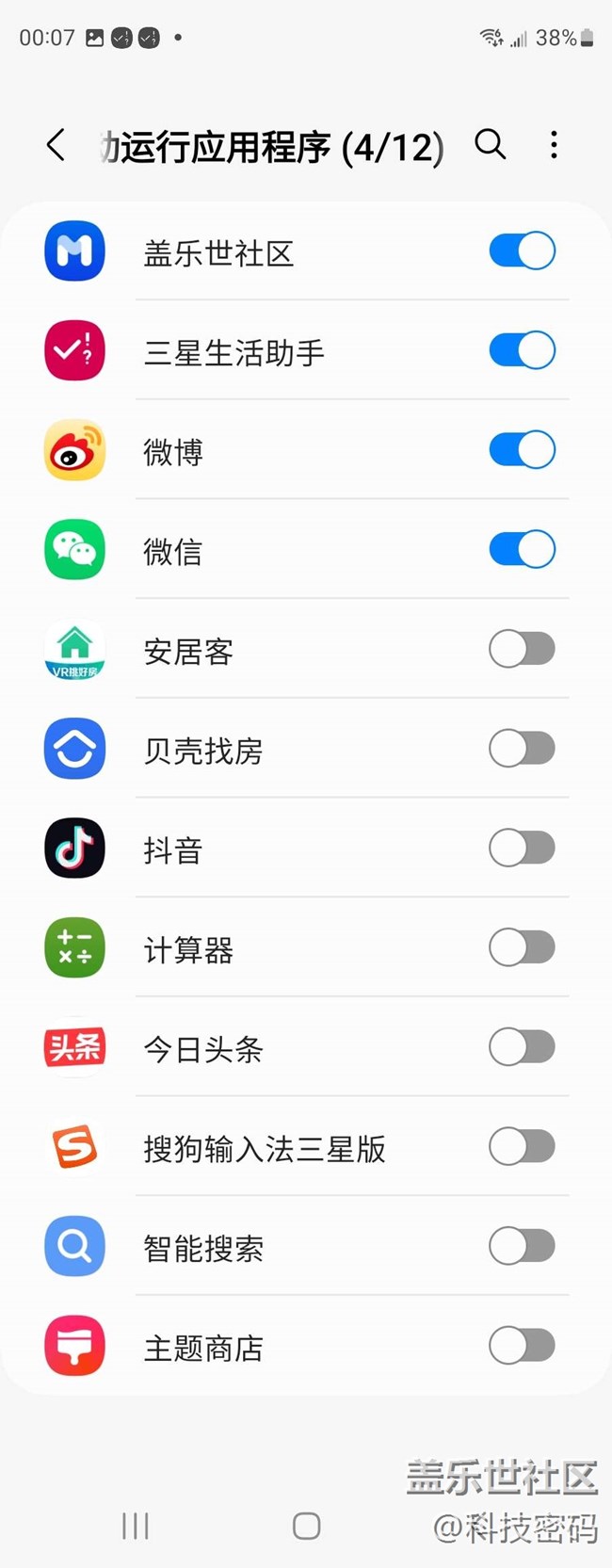Switch on auto-run for 智能搜索
This screenshot has height=1568, width=612.
point(522,1246)
